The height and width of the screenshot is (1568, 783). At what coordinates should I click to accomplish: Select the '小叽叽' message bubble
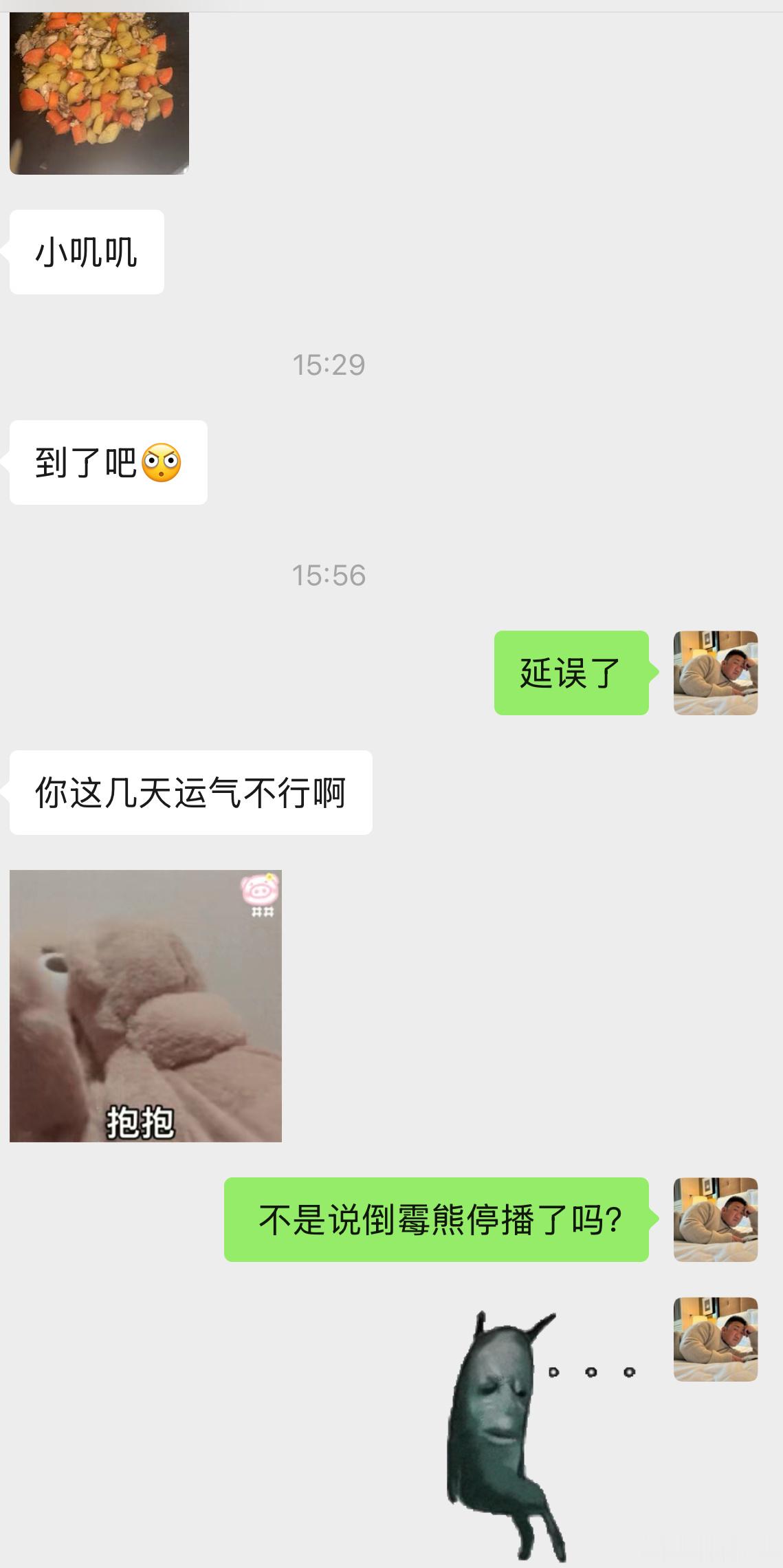(86, 253)
